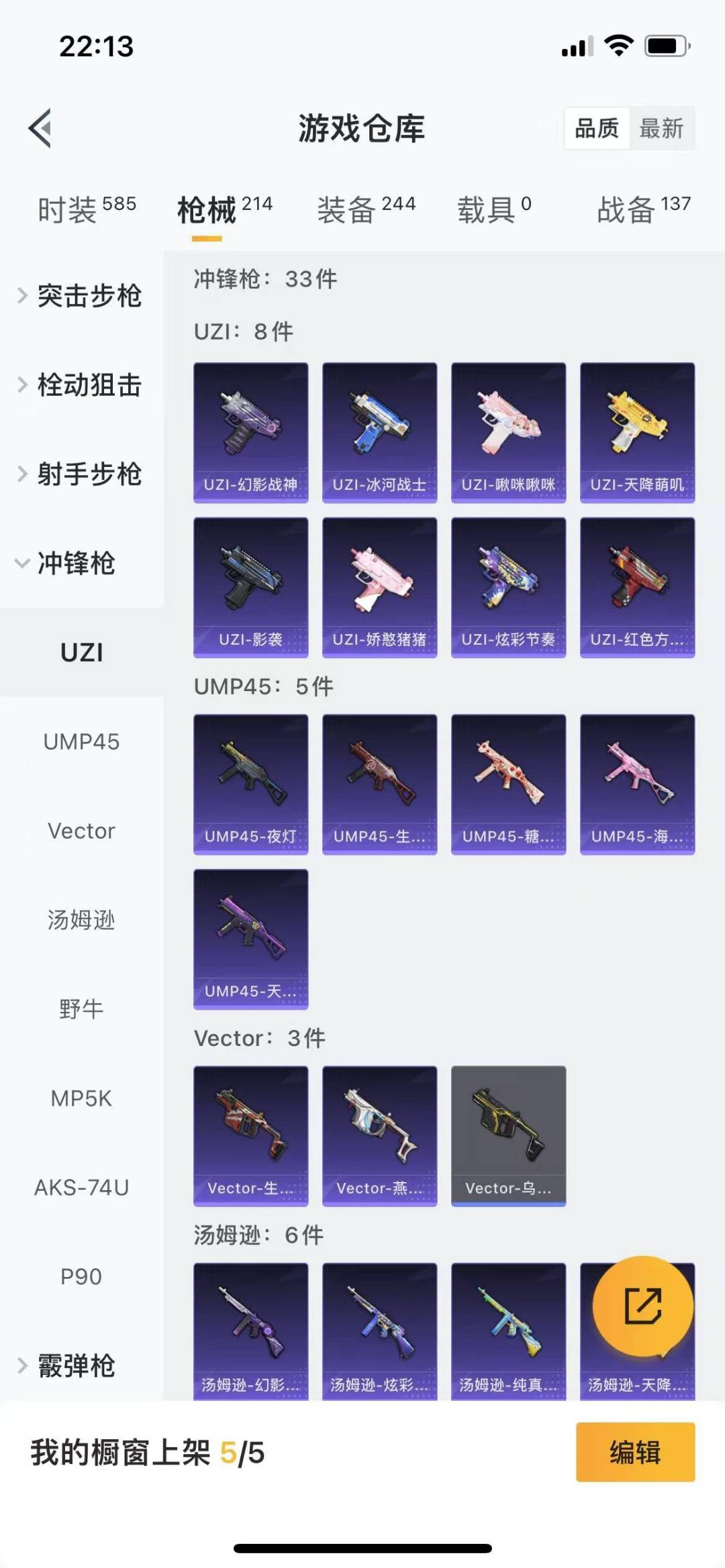
Task: Jump to UMP45 in the sidebar
Action: click(x=81, y=741)
